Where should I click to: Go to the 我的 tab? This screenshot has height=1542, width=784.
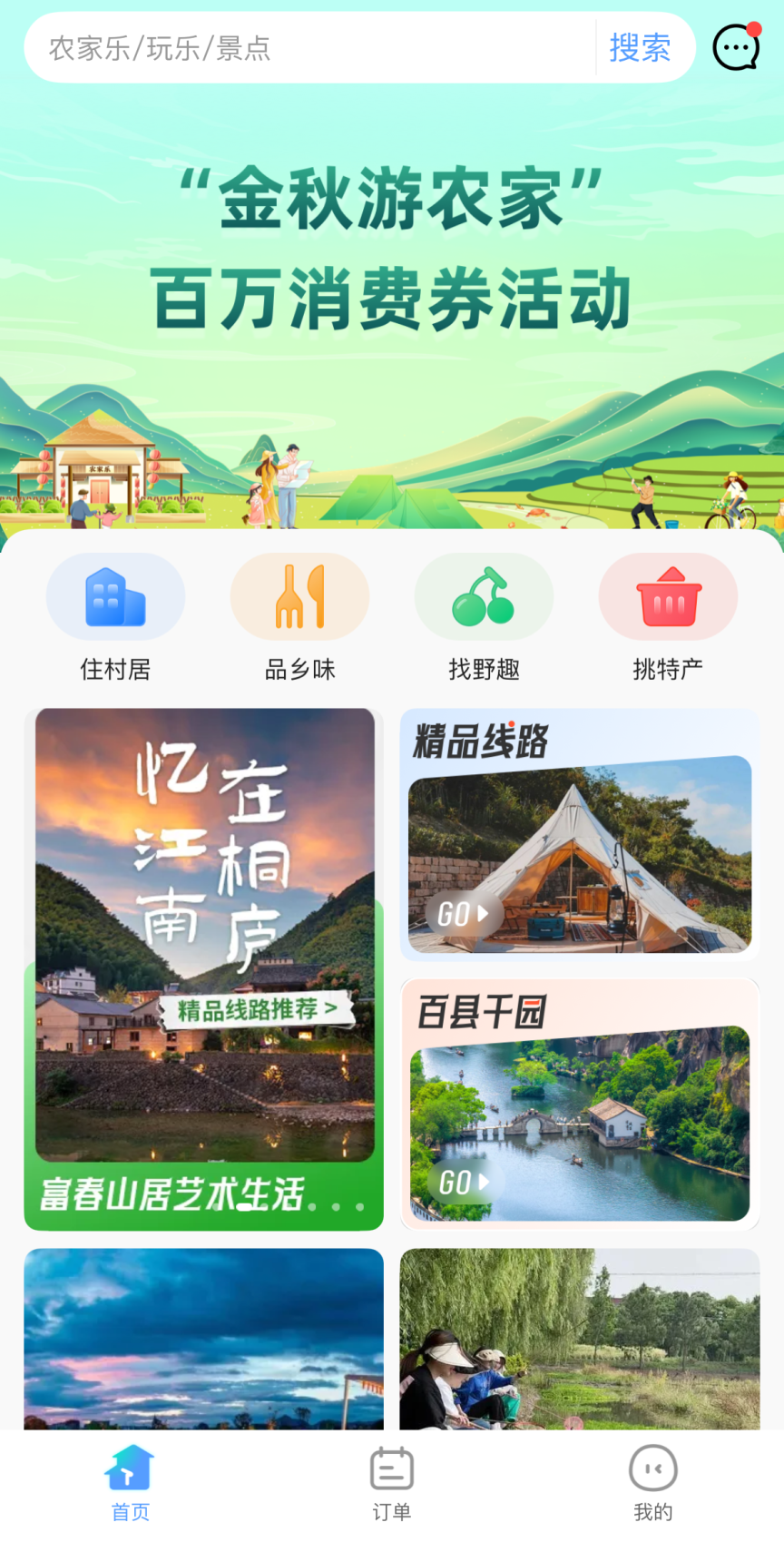point(652,1483)
